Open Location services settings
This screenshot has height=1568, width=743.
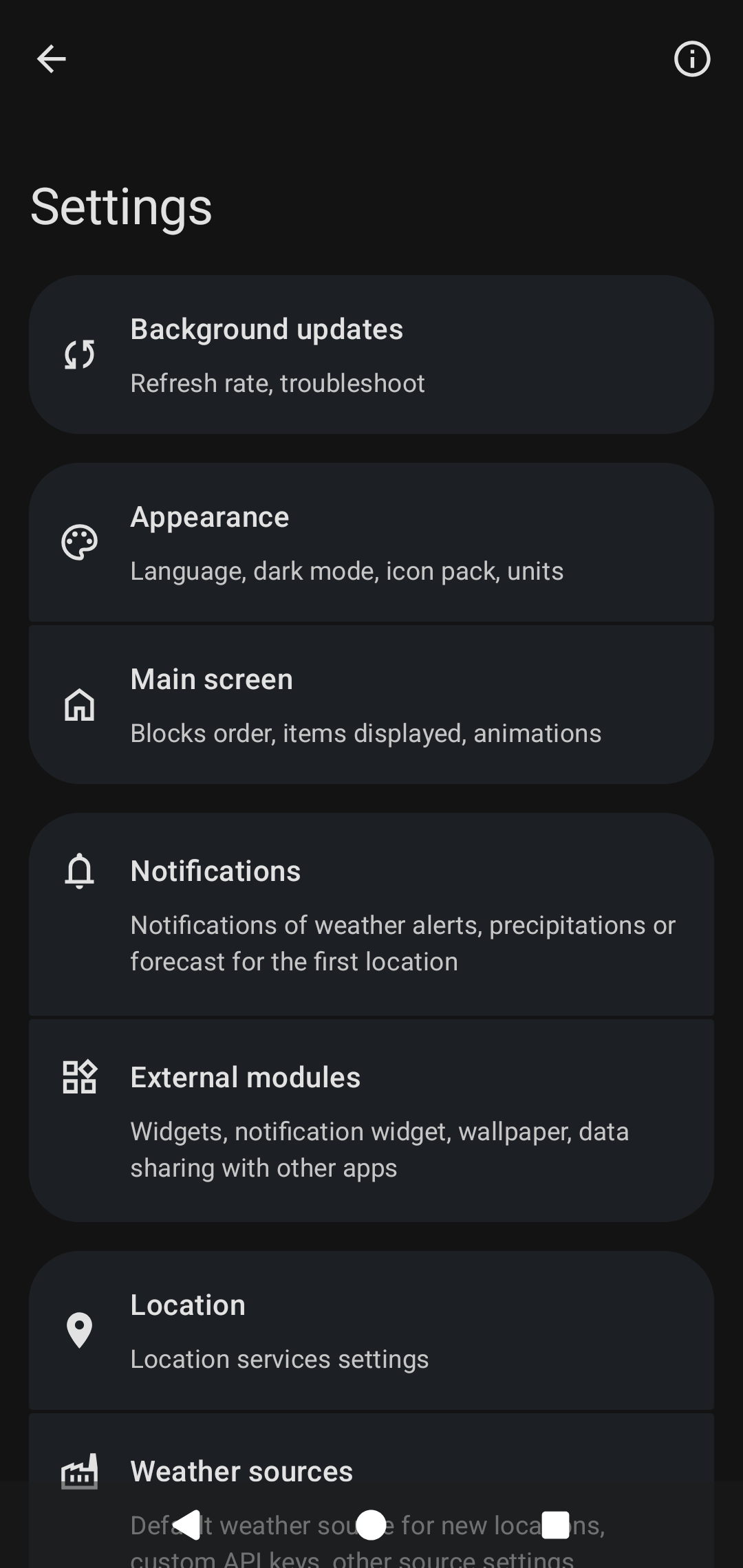click(371, 1331)
